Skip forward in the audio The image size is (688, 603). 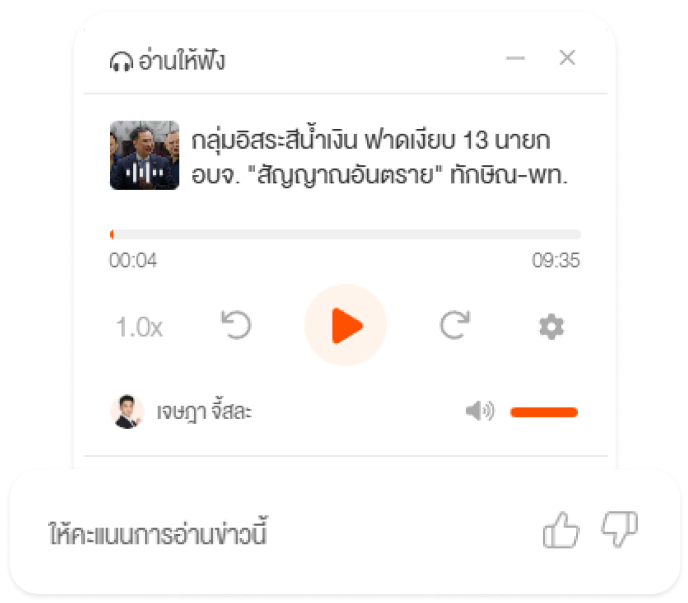pyautogui.click(x=455, y=326)
